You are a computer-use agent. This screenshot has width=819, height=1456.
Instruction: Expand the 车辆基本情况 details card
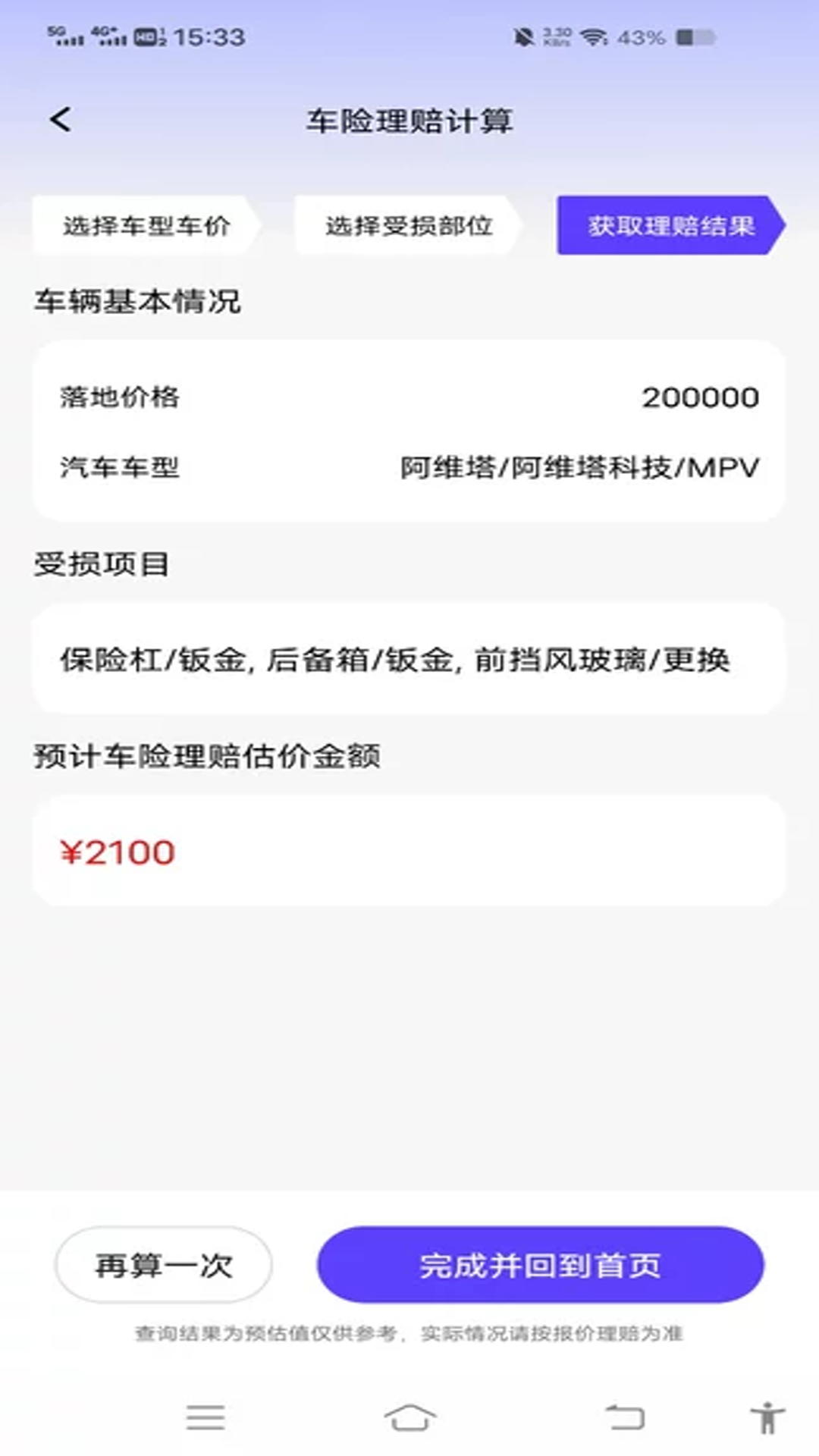[409, 428]
